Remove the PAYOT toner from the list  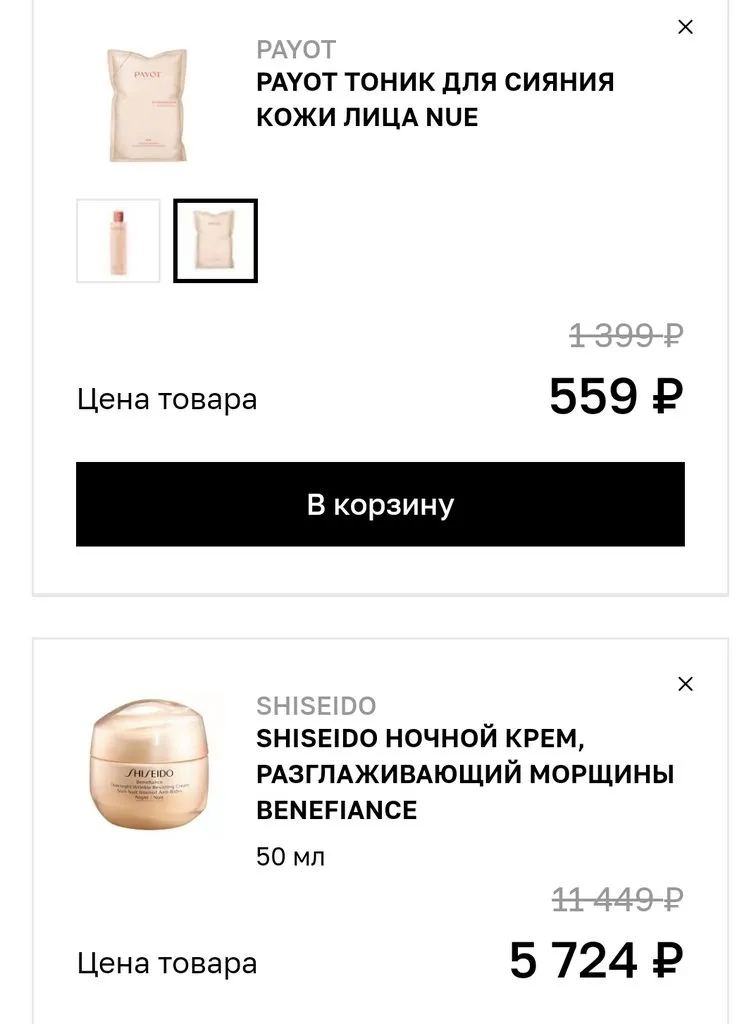pos(684,27)
